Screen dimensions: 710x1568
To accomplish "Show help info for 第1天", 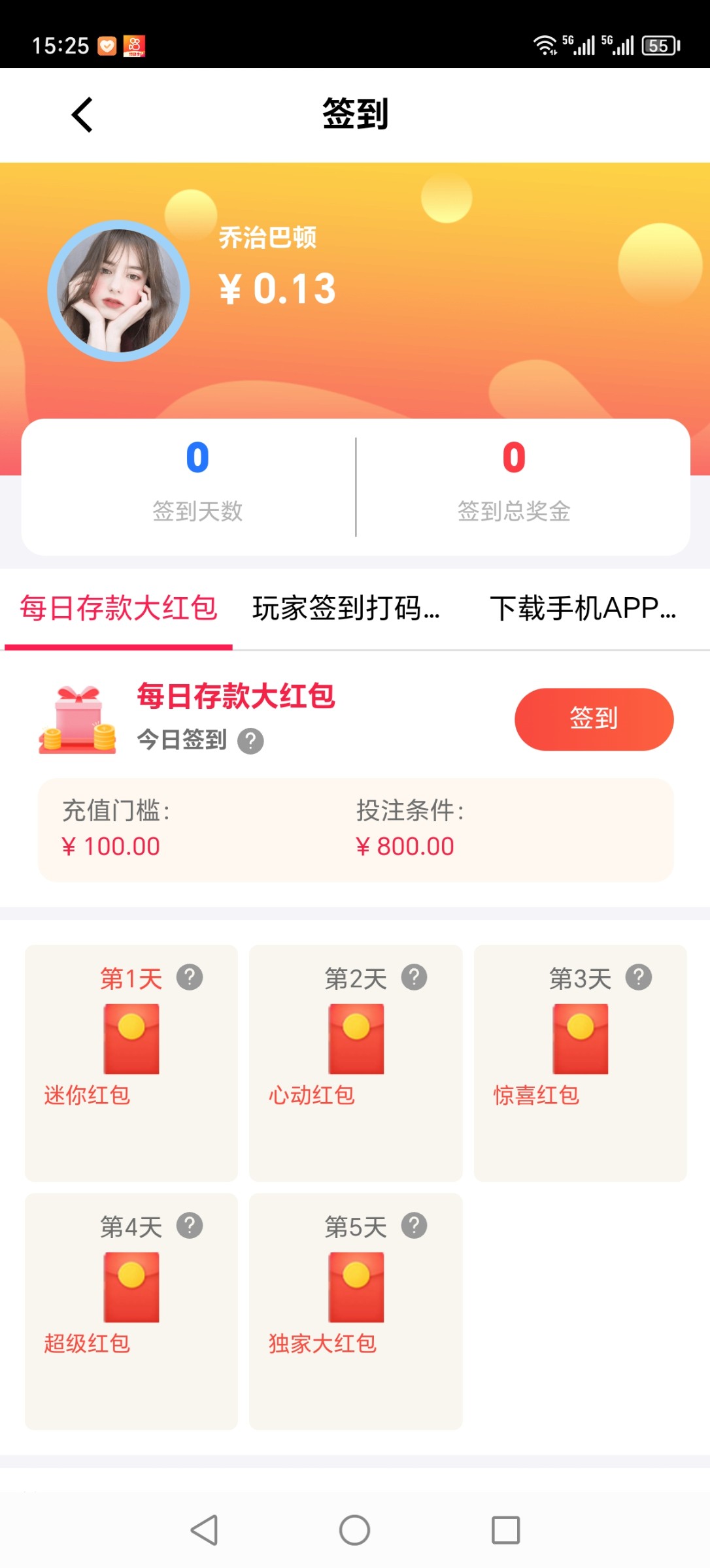I will click(190, 977).
